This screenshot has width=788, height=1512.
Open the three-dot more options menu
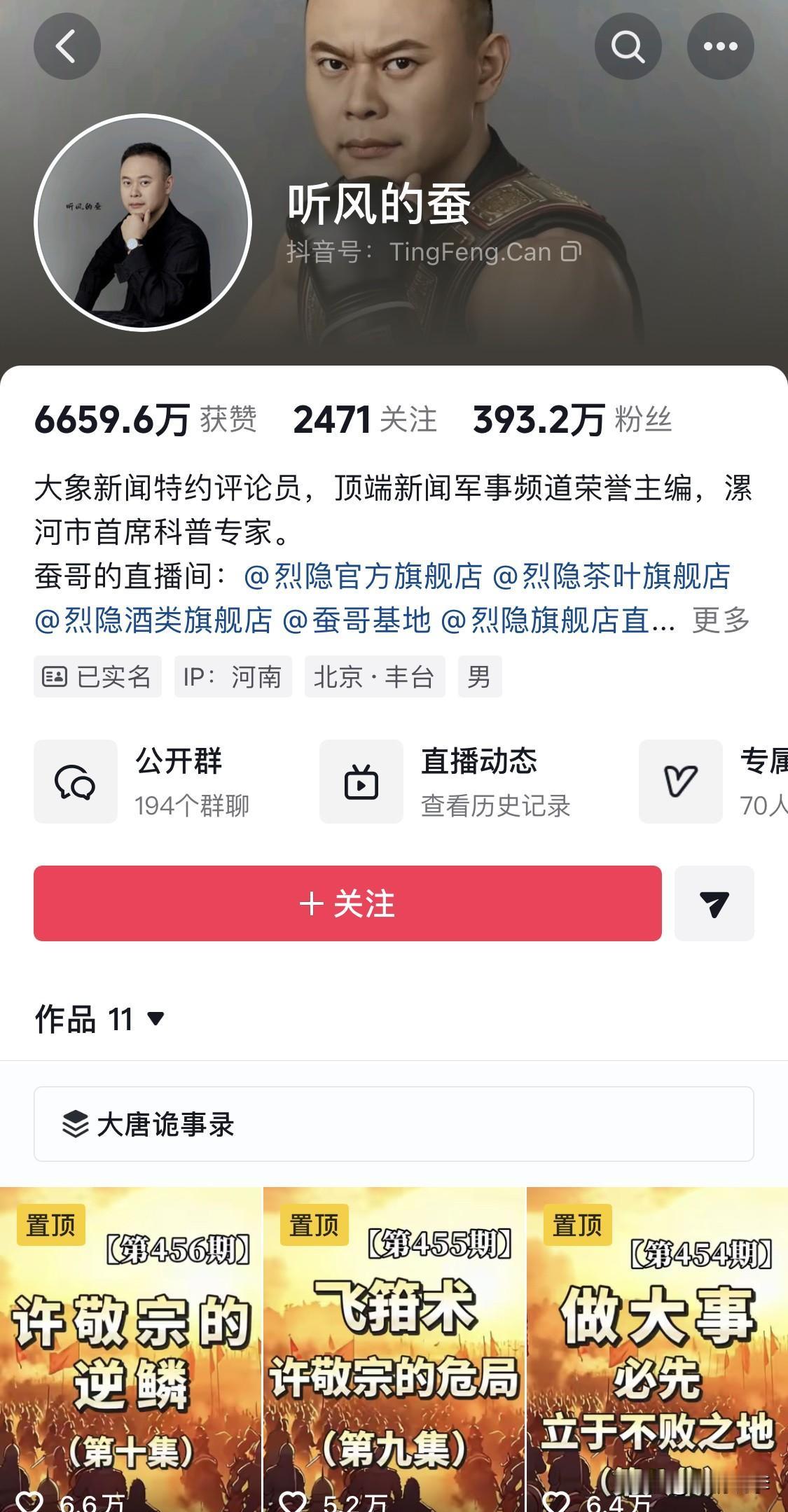pyautogui.click(x=719, y=46)
